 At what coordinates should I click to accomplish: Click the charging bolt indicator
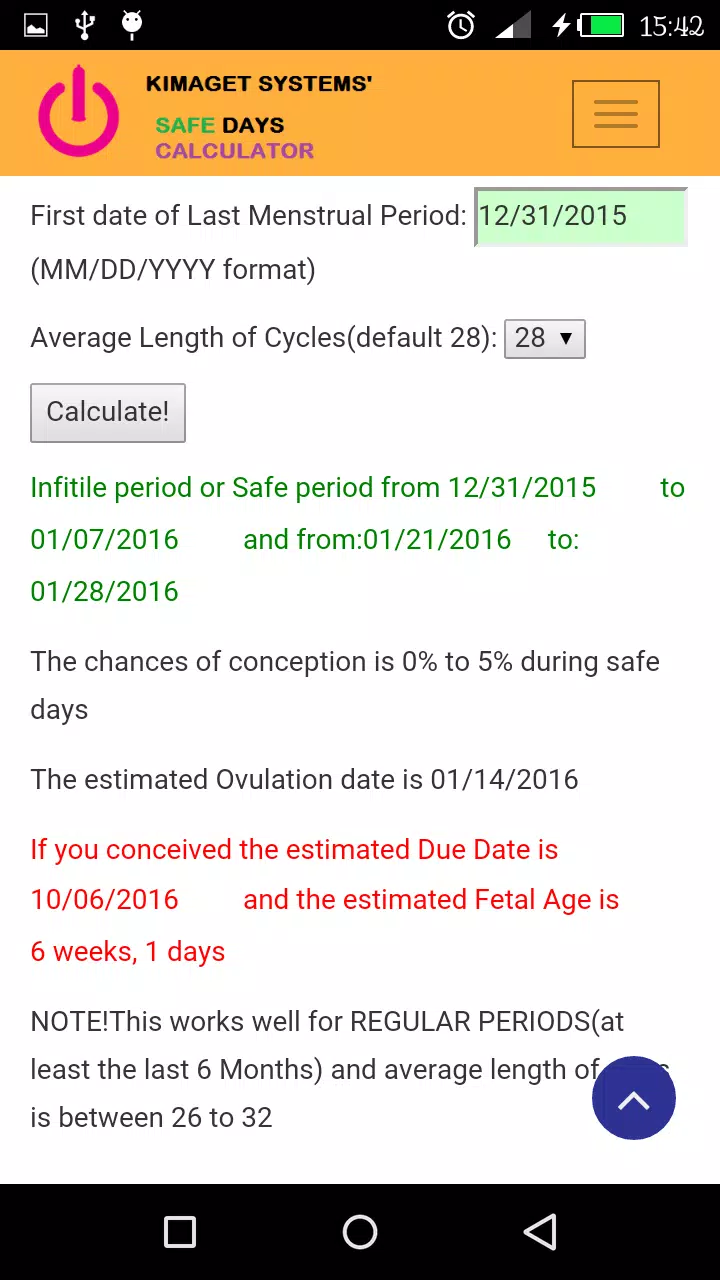click(x=560, y=25)
